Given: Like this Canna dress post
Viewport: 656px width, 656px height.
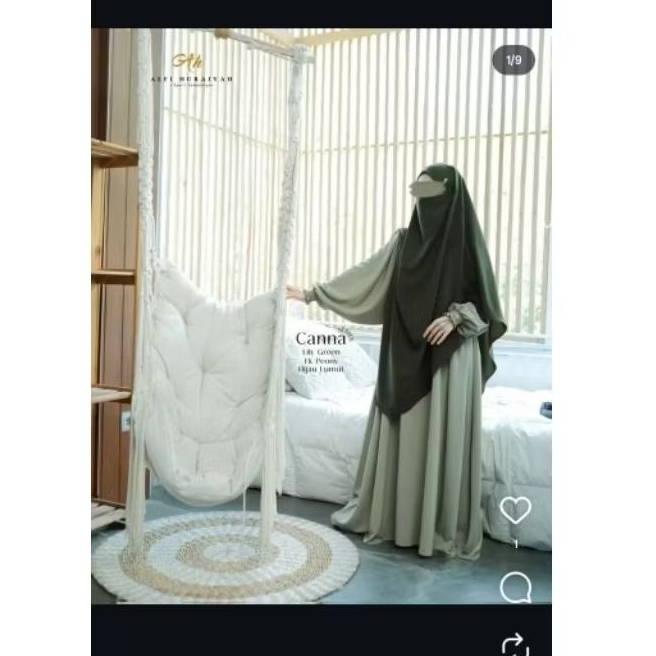Looking at the screenshot, I should tap(515, 511).
